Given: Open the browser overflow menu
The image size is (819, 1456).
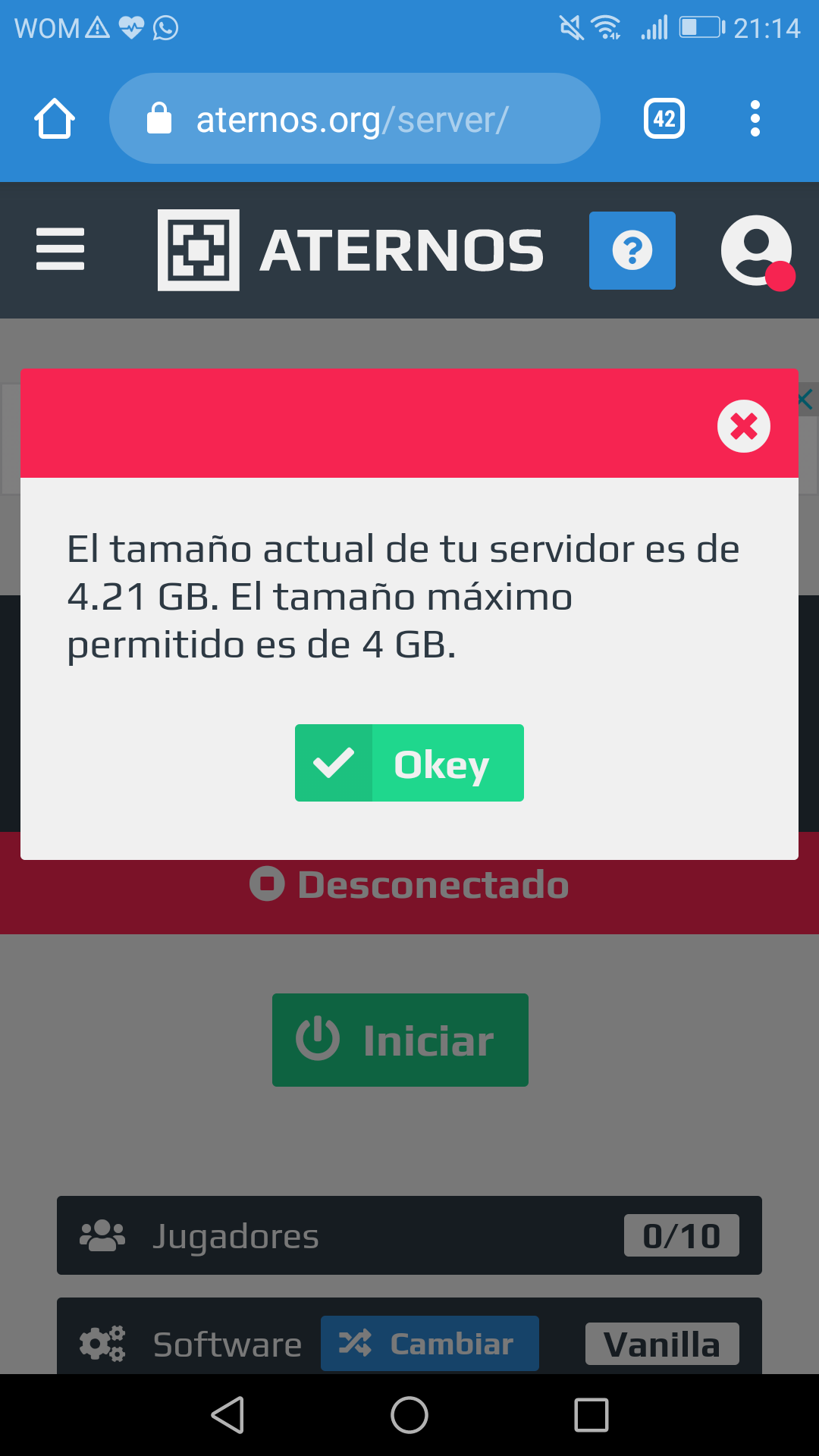Looking at the screenshot, I should (755, 119).
